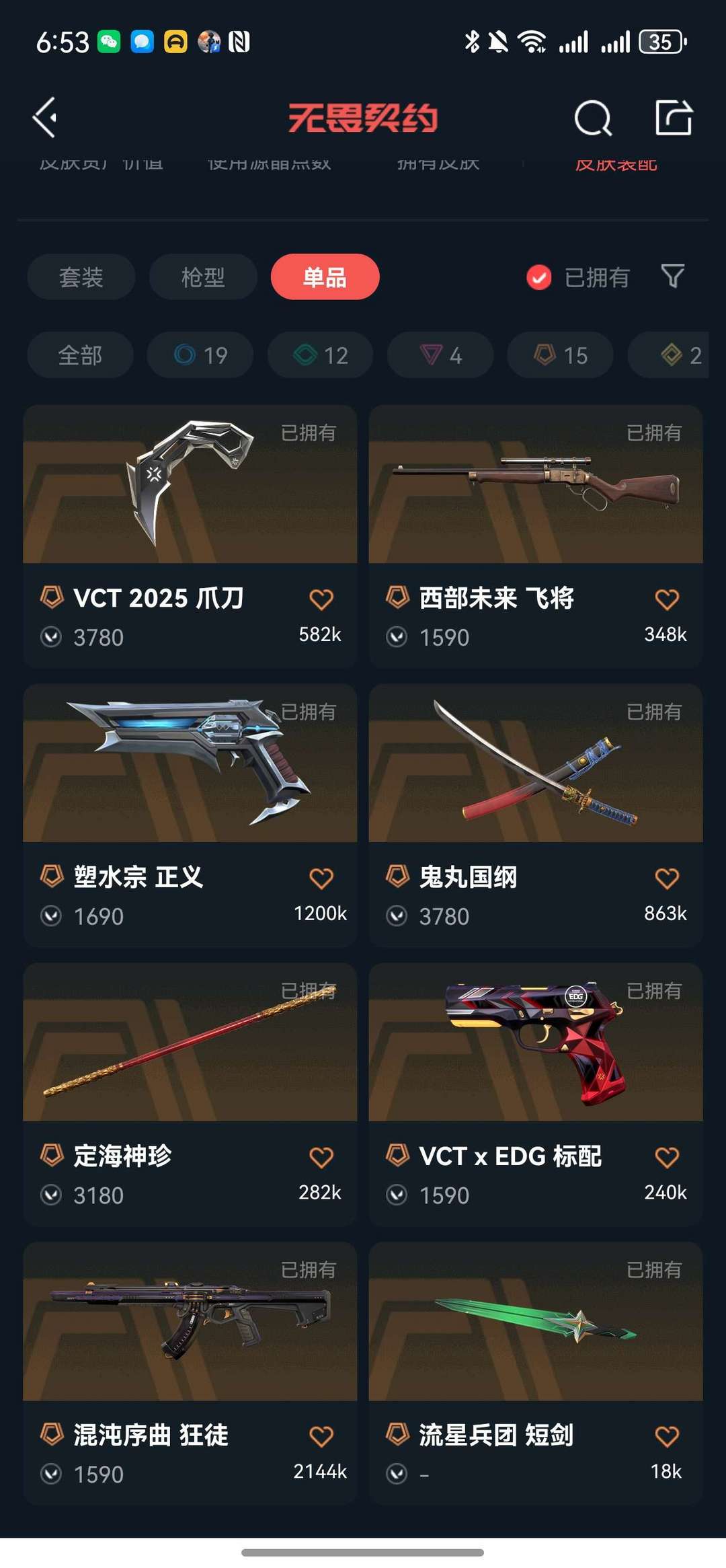This screenshot has width=726, height=1568.
Task: Select the pink rarity filter showing 4
Action: click(439, 355)
